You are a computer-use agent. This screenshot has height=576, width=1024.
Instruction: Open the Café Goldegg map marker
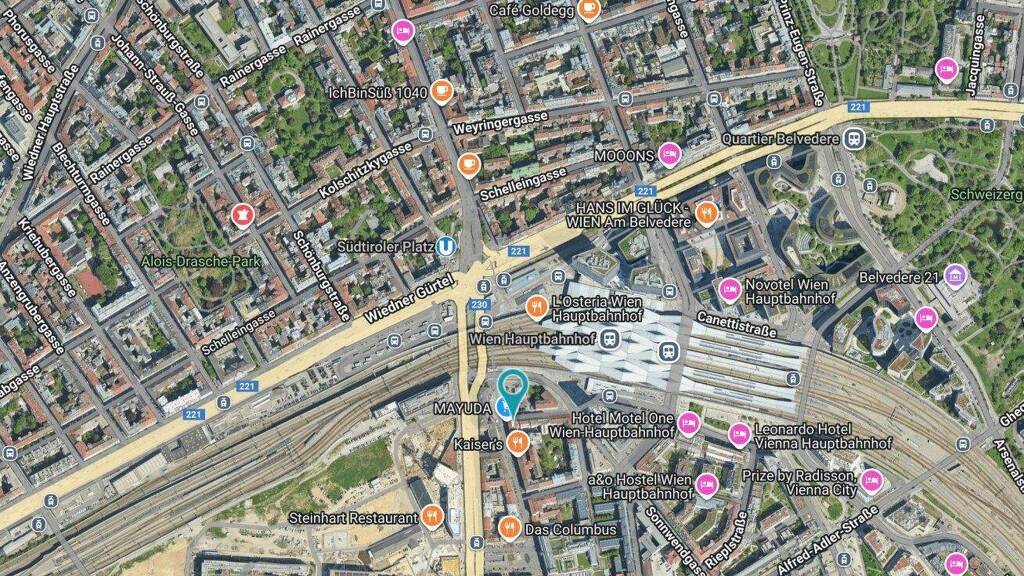[589, 9]
